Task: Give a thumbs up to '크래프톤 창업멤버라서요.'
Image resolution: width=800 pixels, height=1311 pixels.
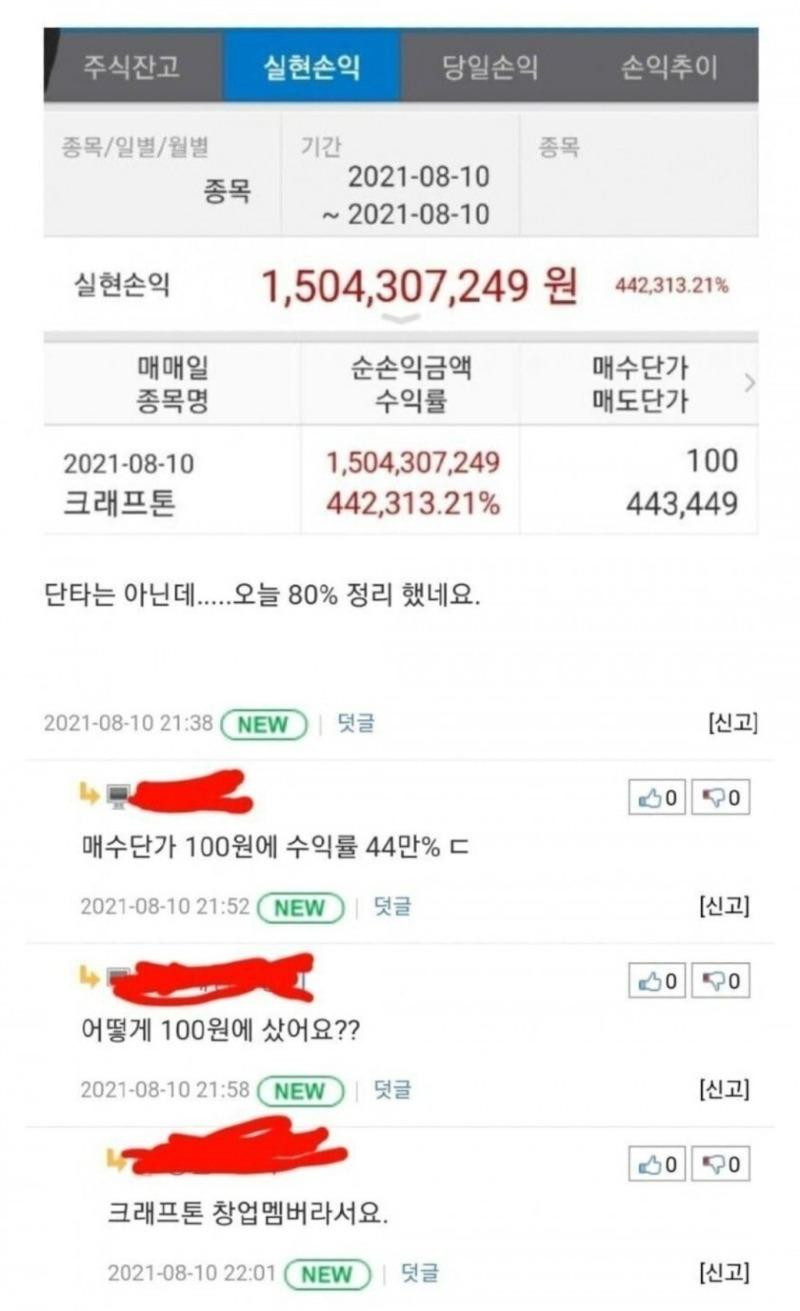Action: 657,1165
